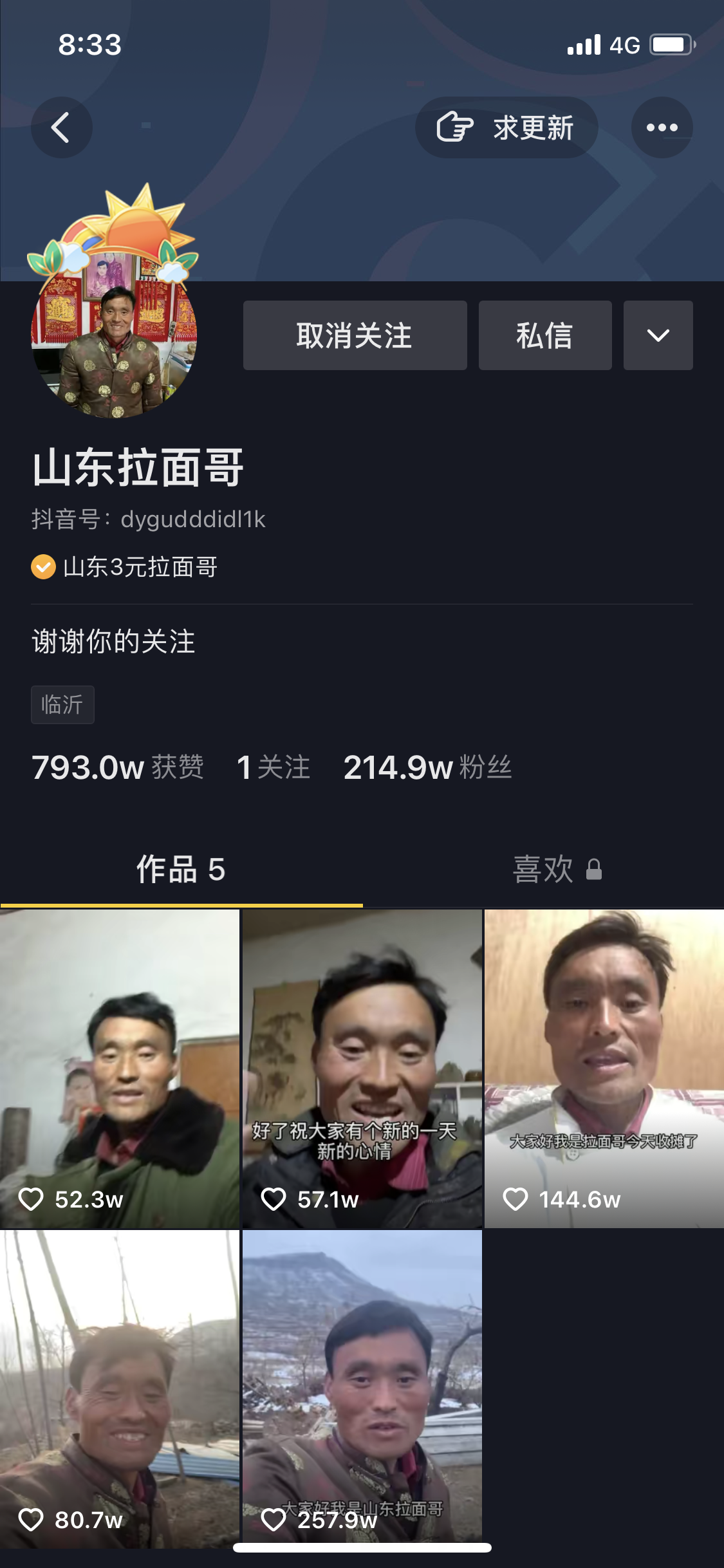Toggle follow state via 取消关注 button

pyautogui.click(x=355, y=335)
